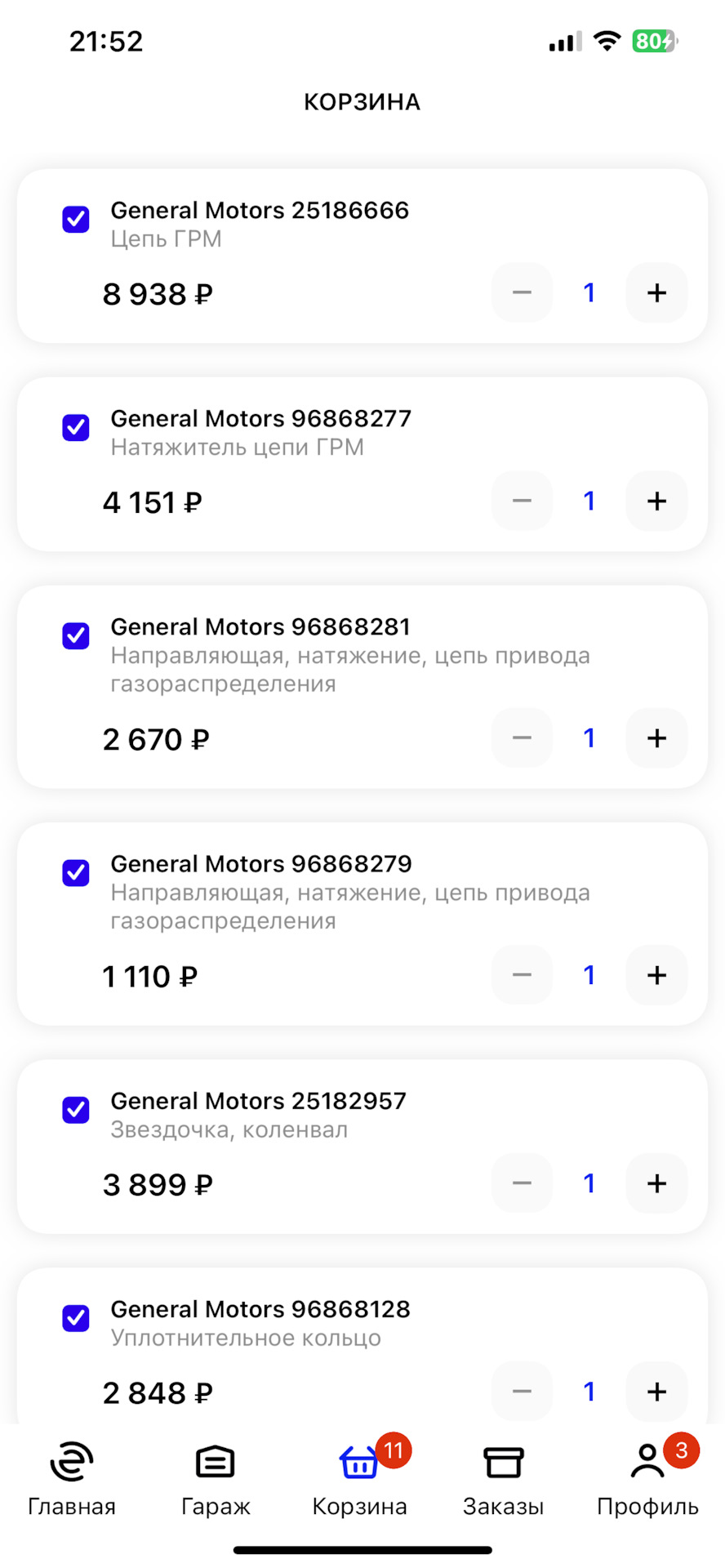725x1568 pixels.
Task: Deselect the Натяжитель цепи ГРМ checkbox
Action: (75, 428)
